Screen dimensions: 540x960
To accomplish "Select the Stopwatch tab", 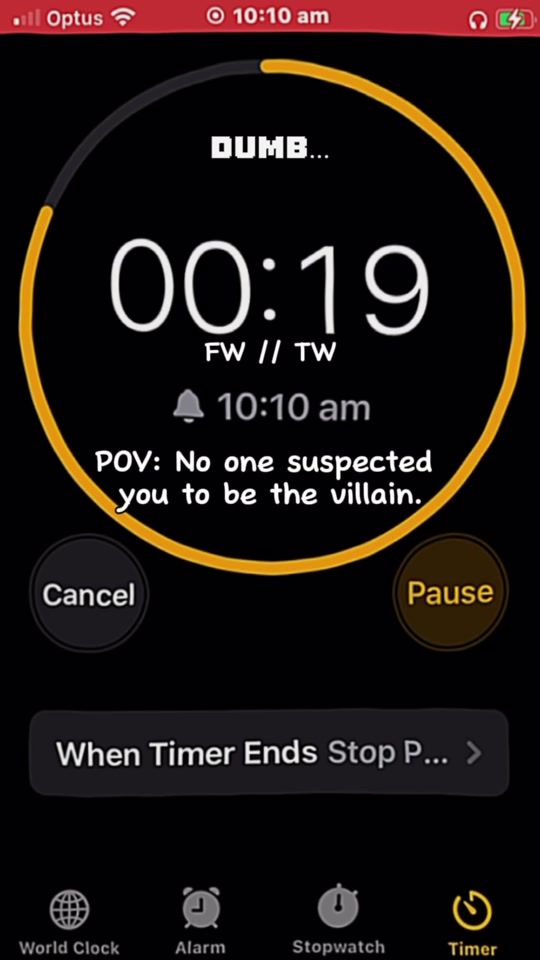I will [x=338, y=922].
